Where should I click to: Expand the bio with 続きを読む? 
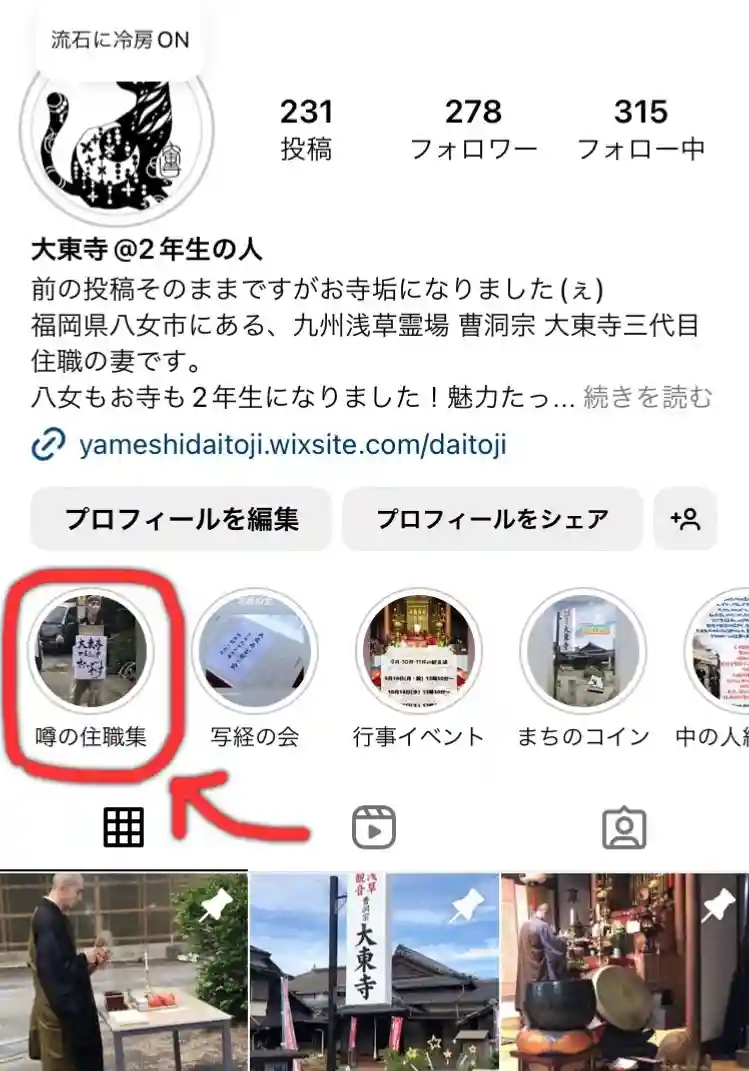click(647, 397)
